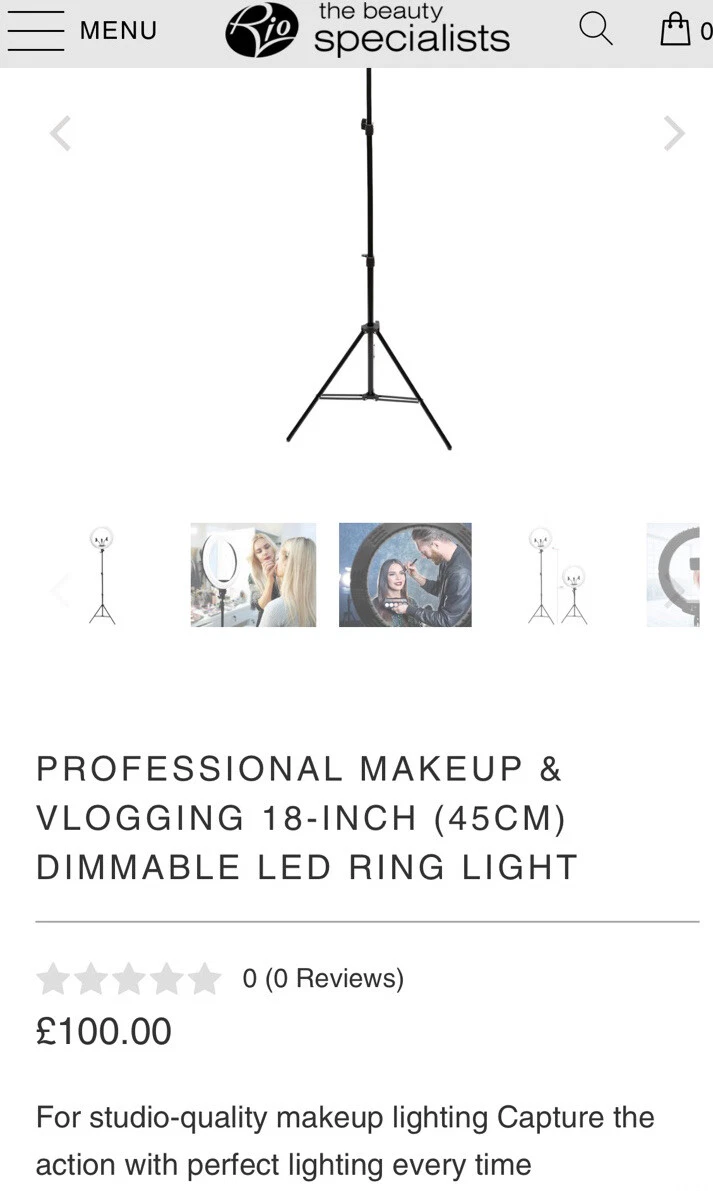The height and width of the screenshot is (1191, 713).
Task: Open the hamburger MENU button
Action: 82,30
